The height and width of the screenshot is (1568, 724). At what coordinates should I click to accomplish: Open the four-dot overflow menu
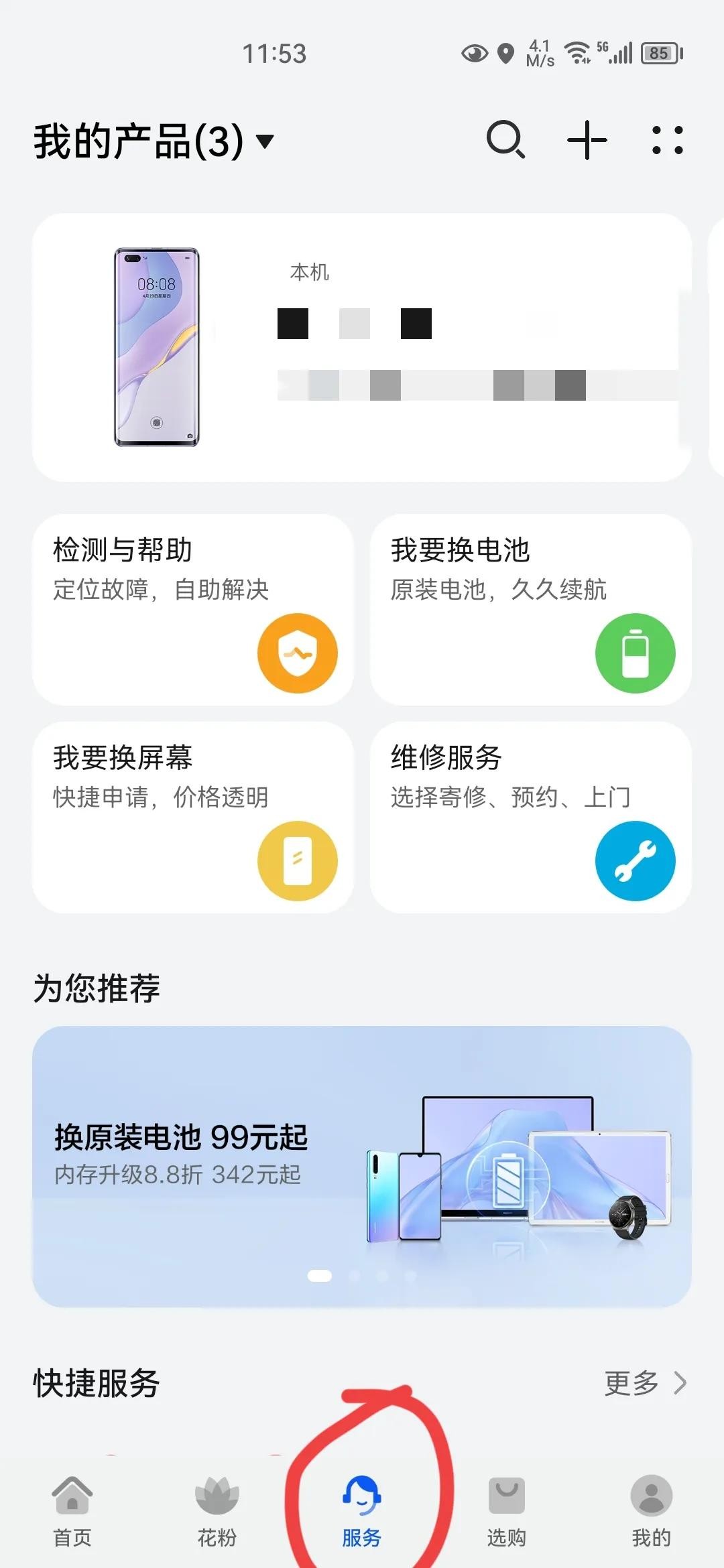coord(667,140)
